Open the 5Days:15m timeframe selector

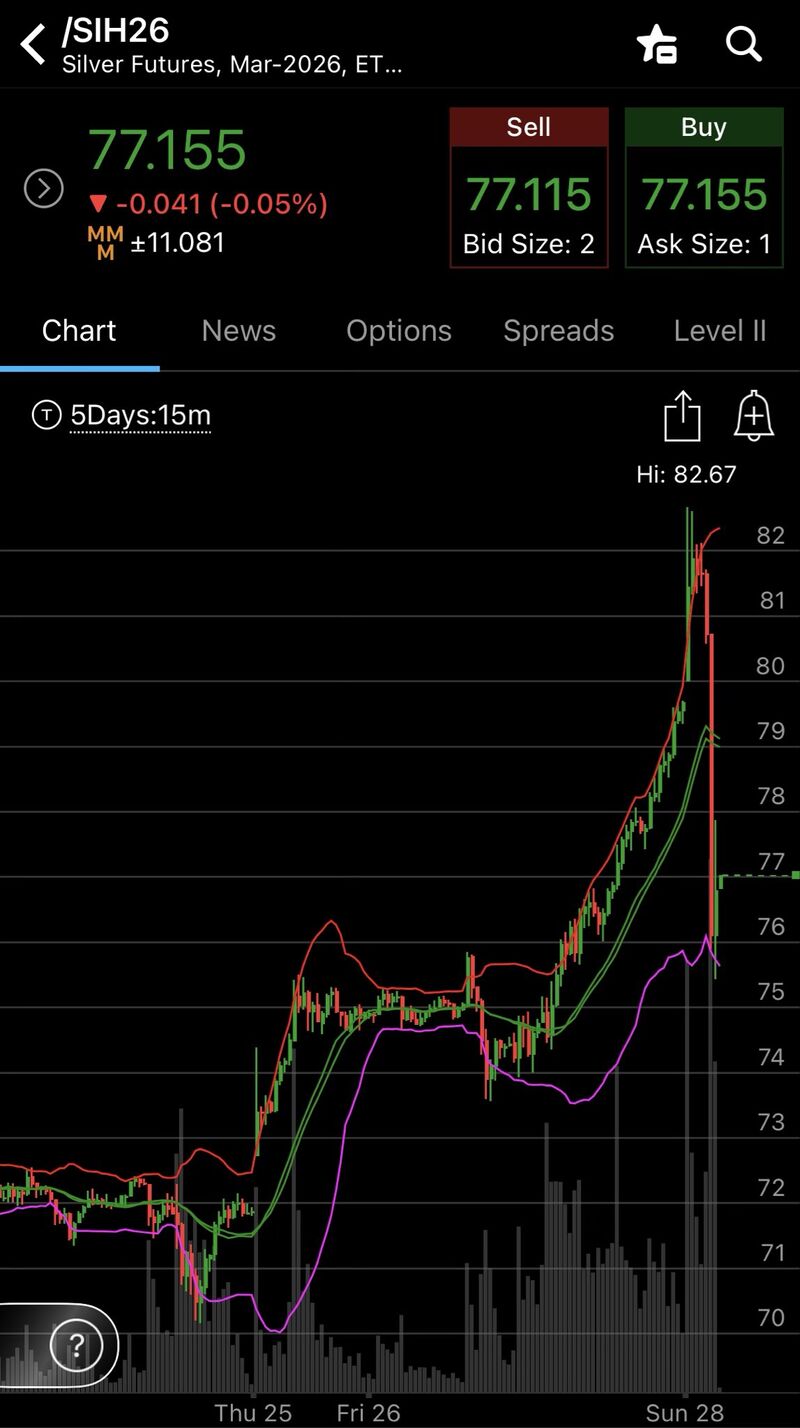(138, 414)
